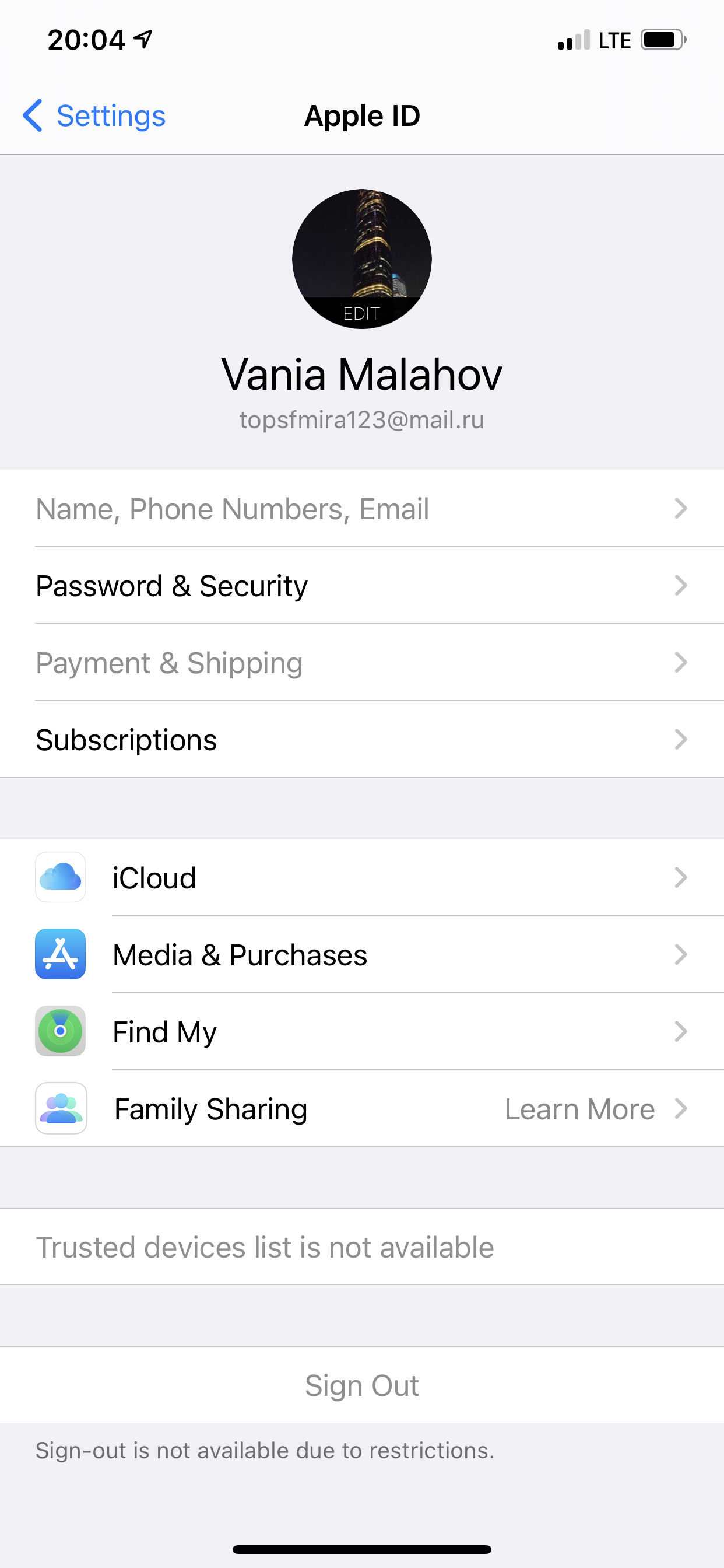Image resolution: width=724 pixels, height=1568 pixels.
Task: Select the Media & Purchases App Store icon
Action: point(60,954)
